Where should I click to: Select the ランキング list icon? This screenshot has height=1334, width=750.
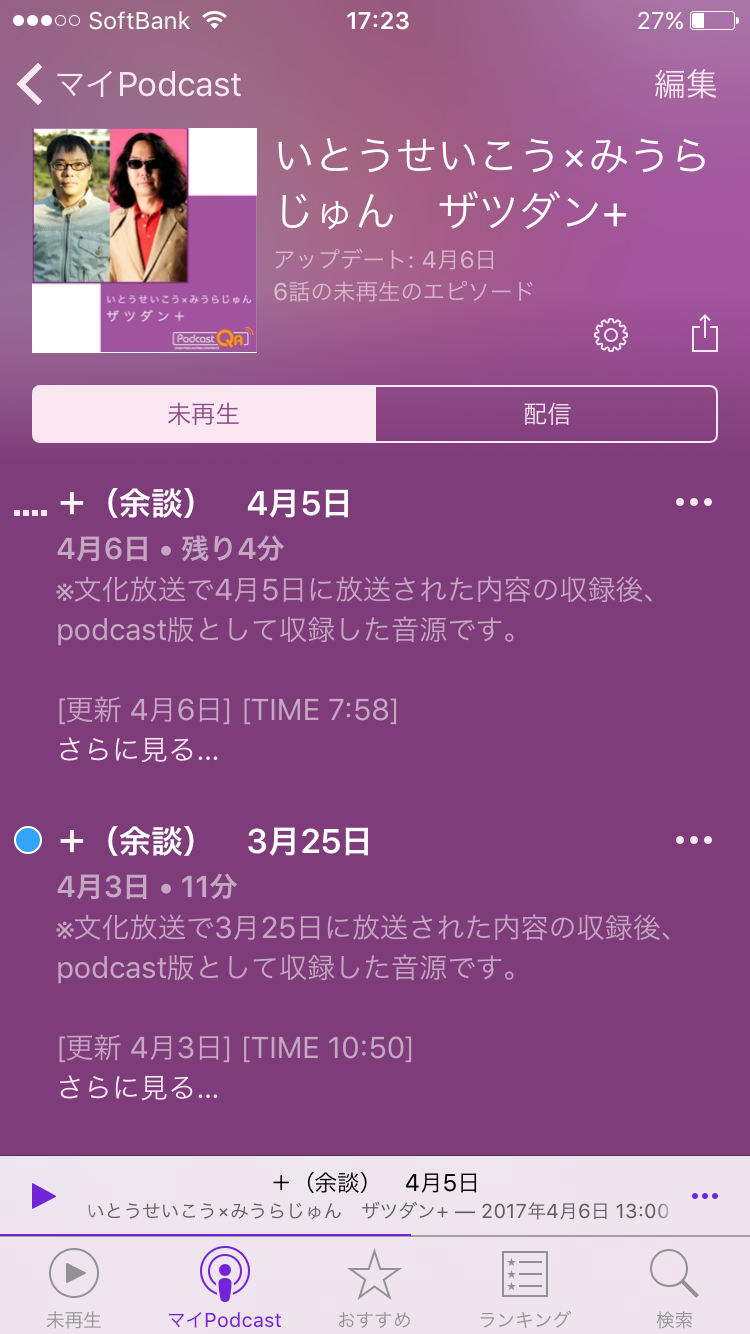click(524, 1275)
